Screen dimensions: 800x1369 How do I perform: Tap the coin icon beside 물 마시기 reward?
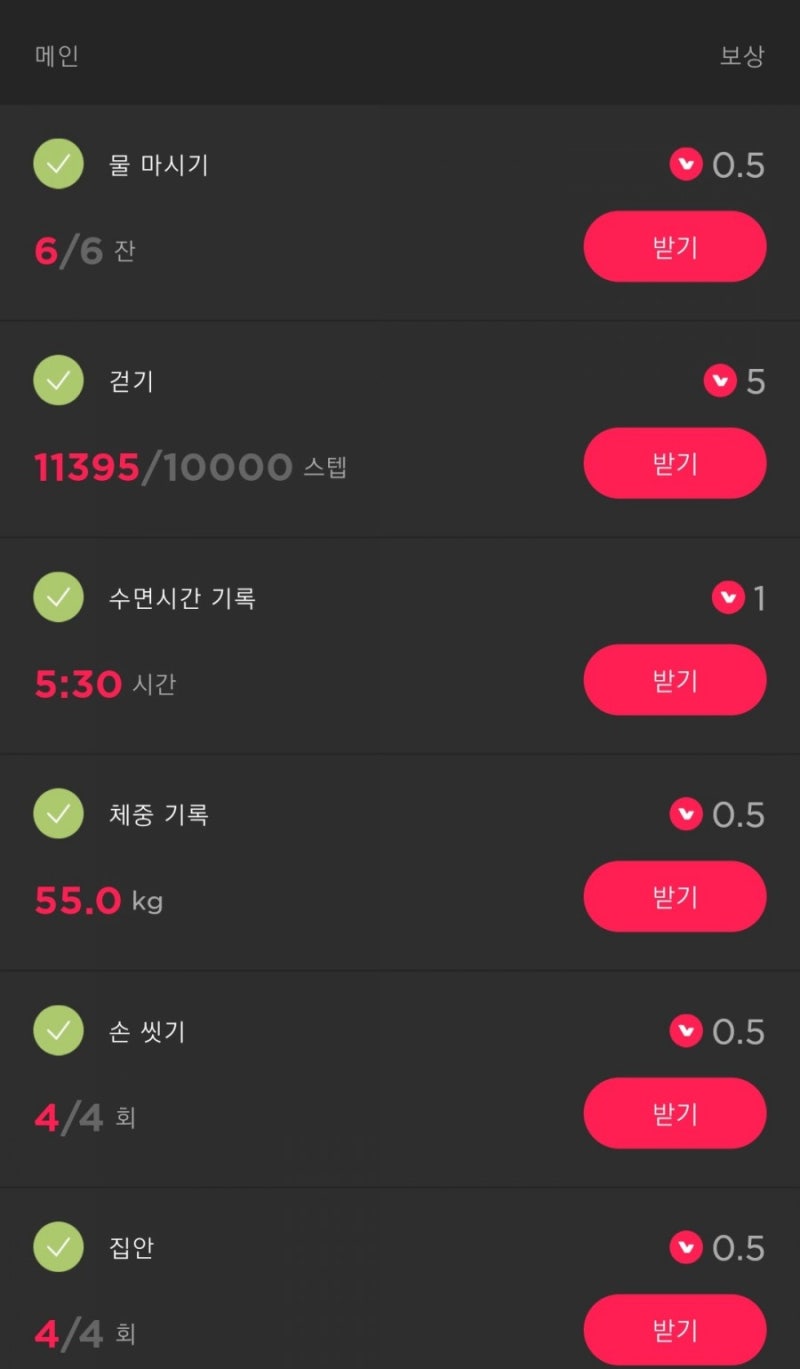pyautogui.click(x=686, y=163)
